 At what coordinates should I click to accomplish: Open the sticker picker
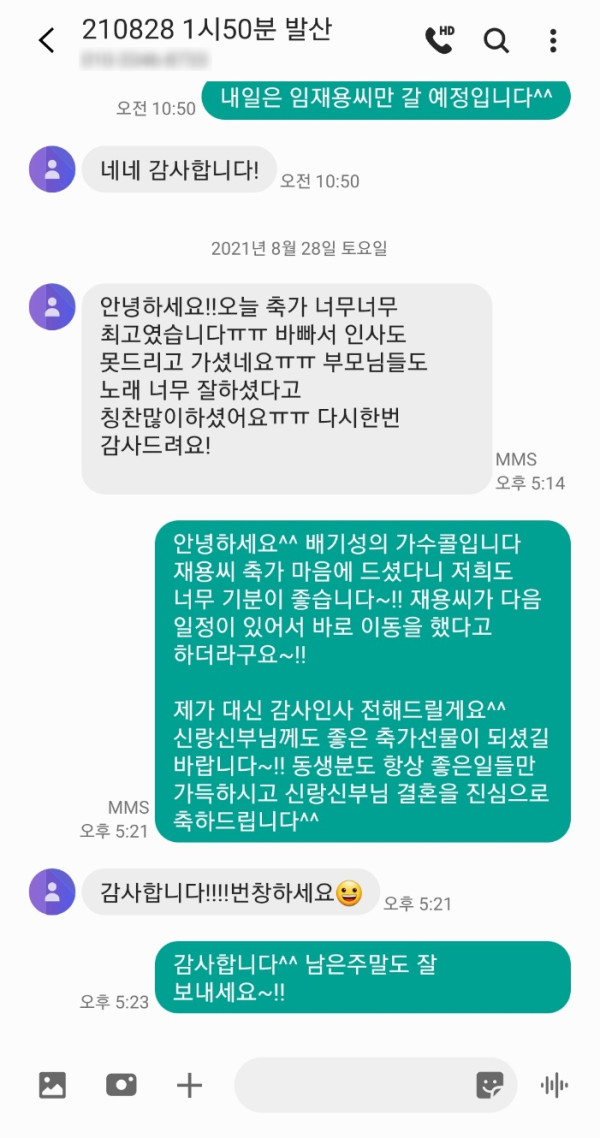pyautogui.click(x=490, y=1085)
